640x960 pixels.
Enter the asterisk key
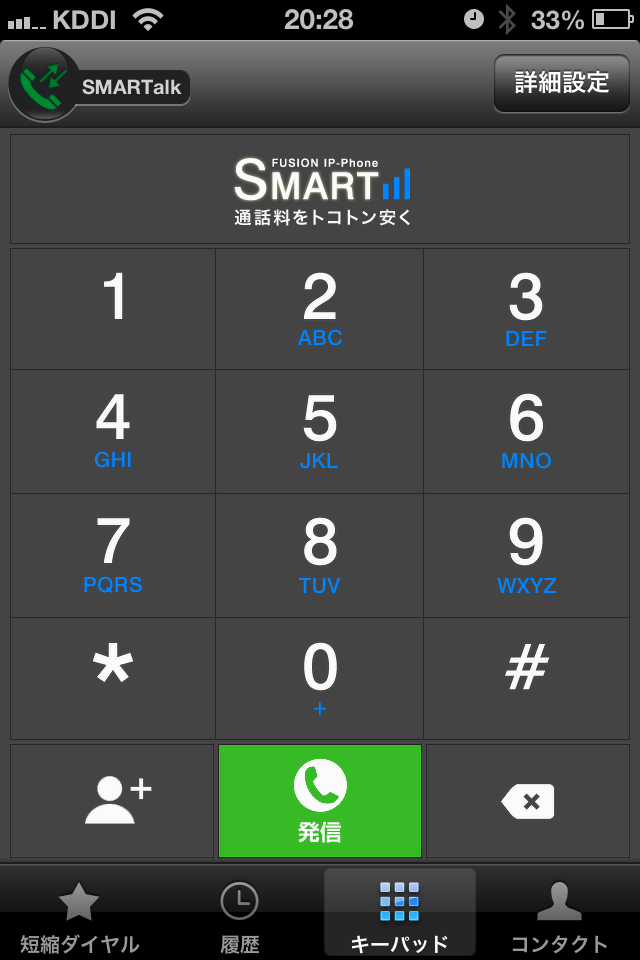pyautogui.click(x=114, y=678)
